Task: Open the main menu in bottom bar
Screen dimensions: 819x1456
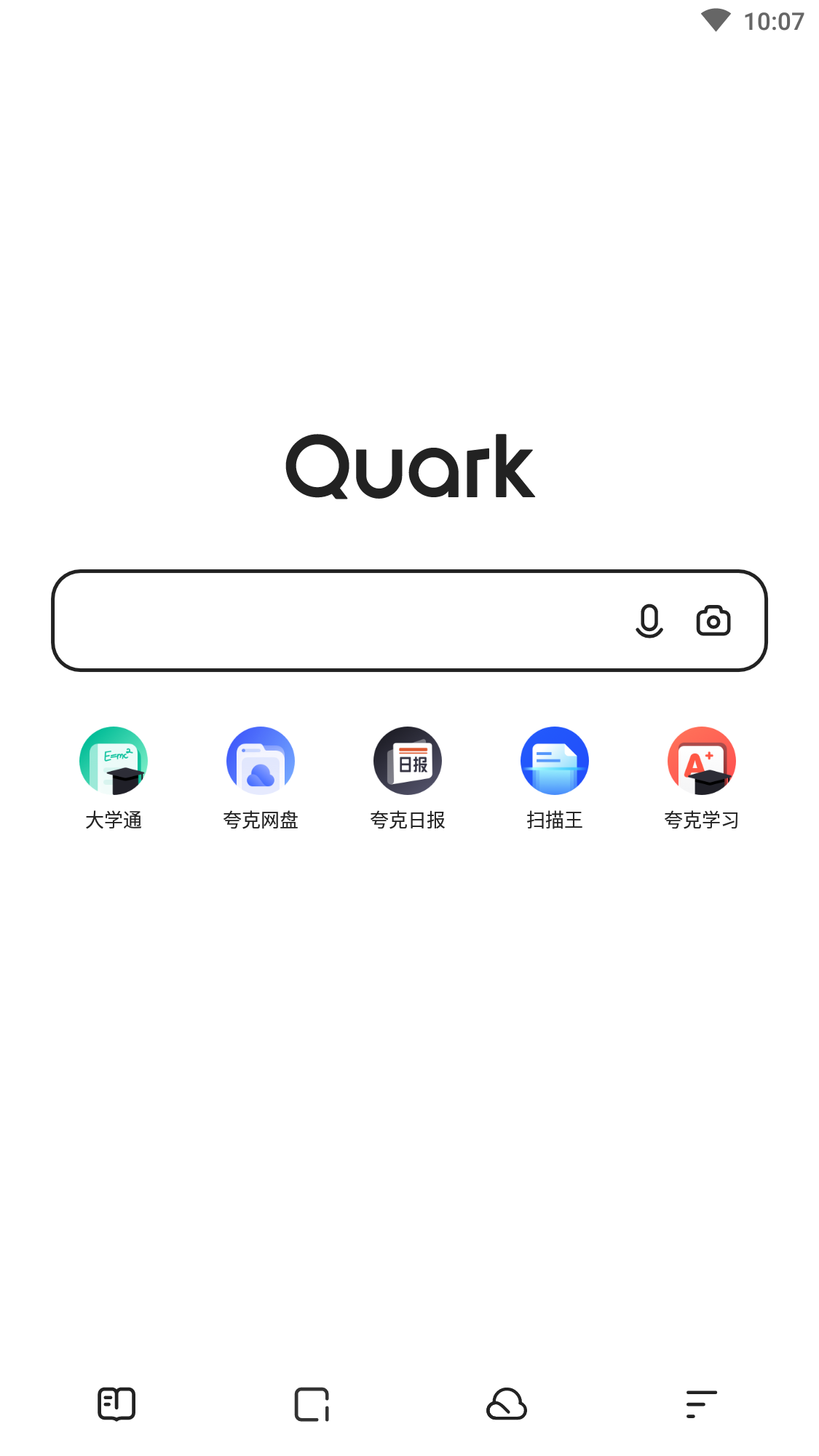Action: [x=701, y=1404]
